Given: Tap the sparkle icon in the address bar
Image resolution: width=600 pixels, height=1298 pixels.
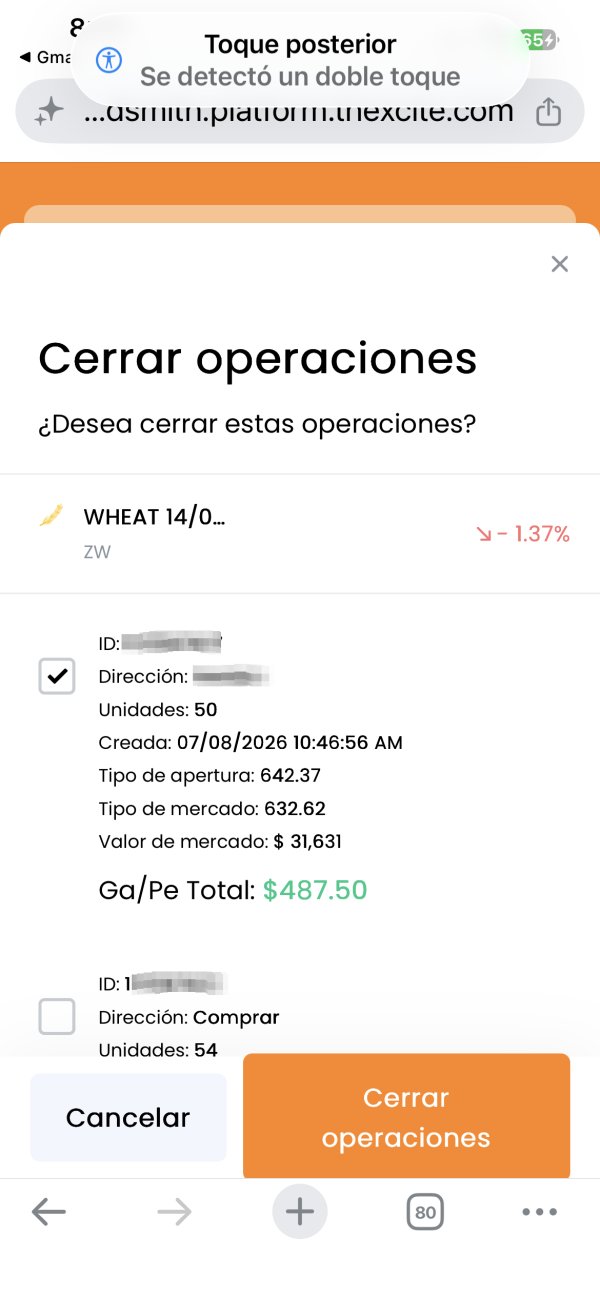Looking at the screenshot, I should tap(49, 112).
